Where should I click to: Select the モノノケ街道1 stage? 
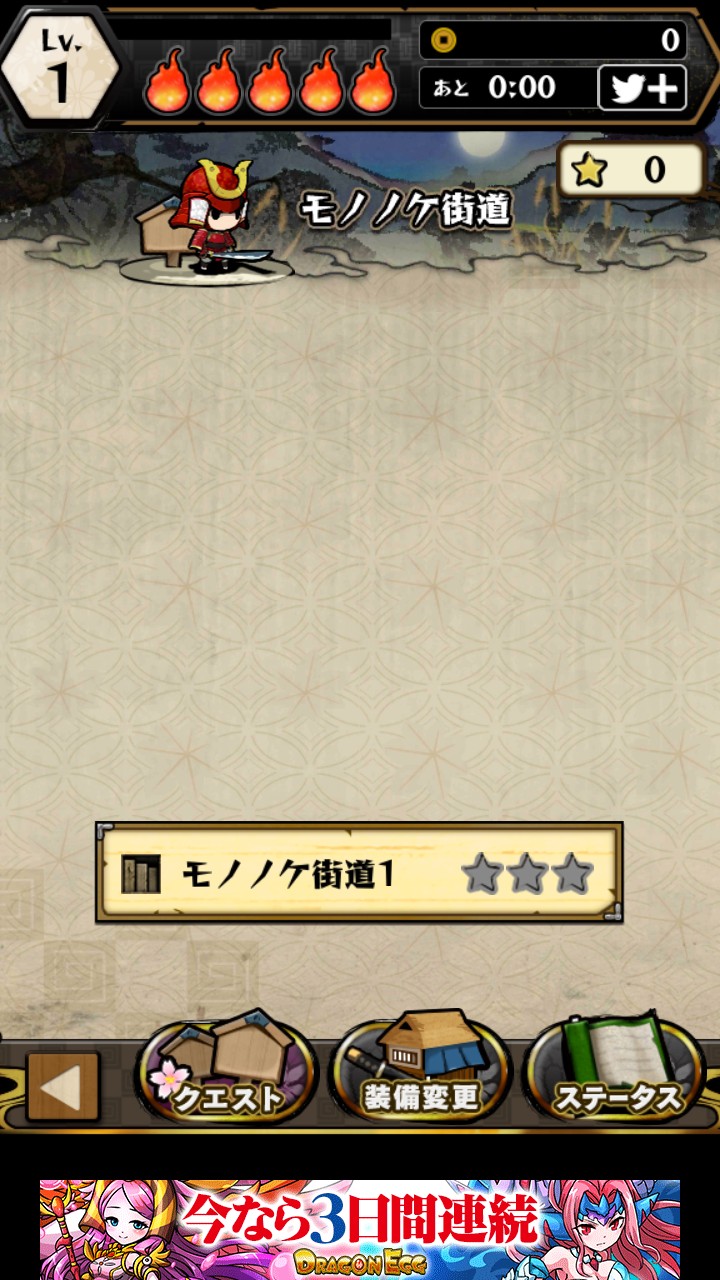point(359,873)
